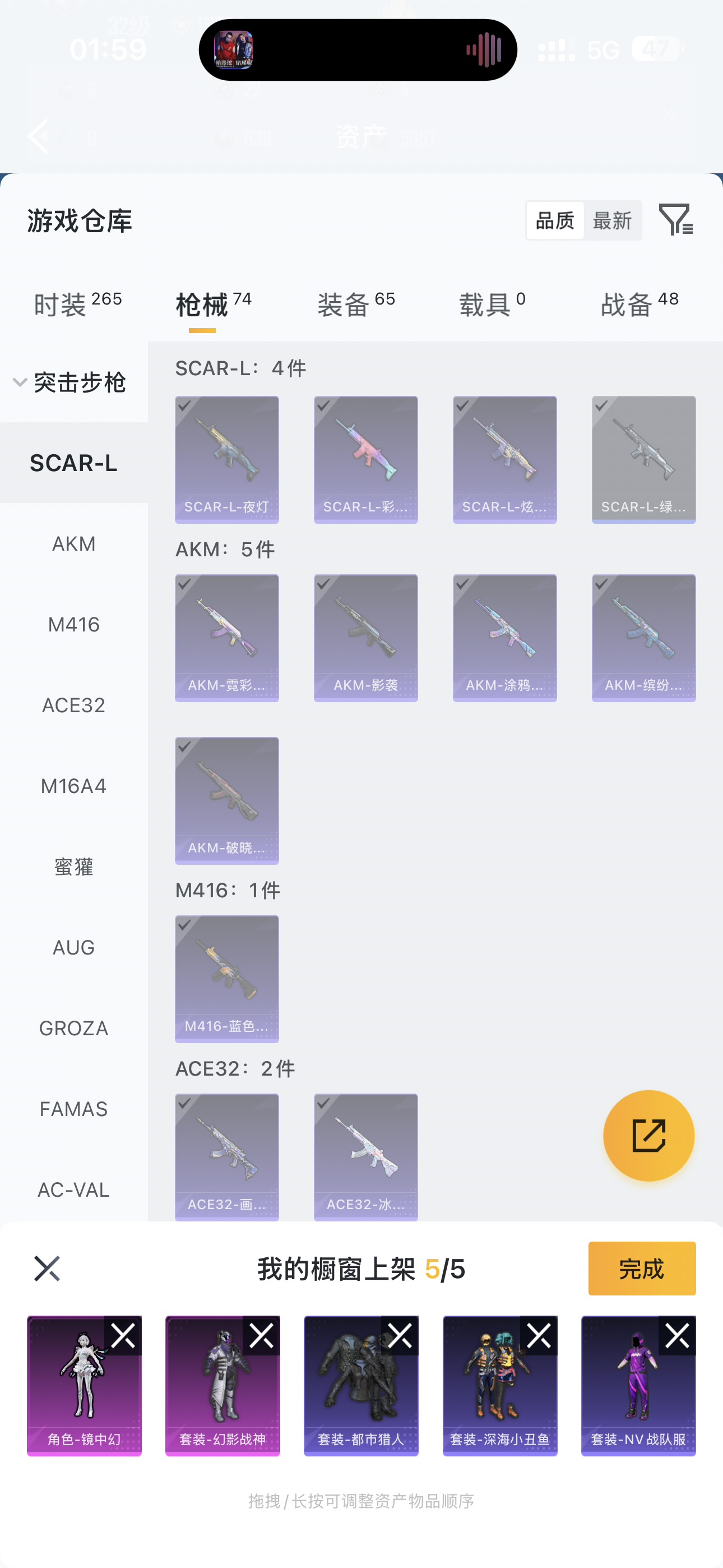Sort items by 品质

tap(555, 220)
